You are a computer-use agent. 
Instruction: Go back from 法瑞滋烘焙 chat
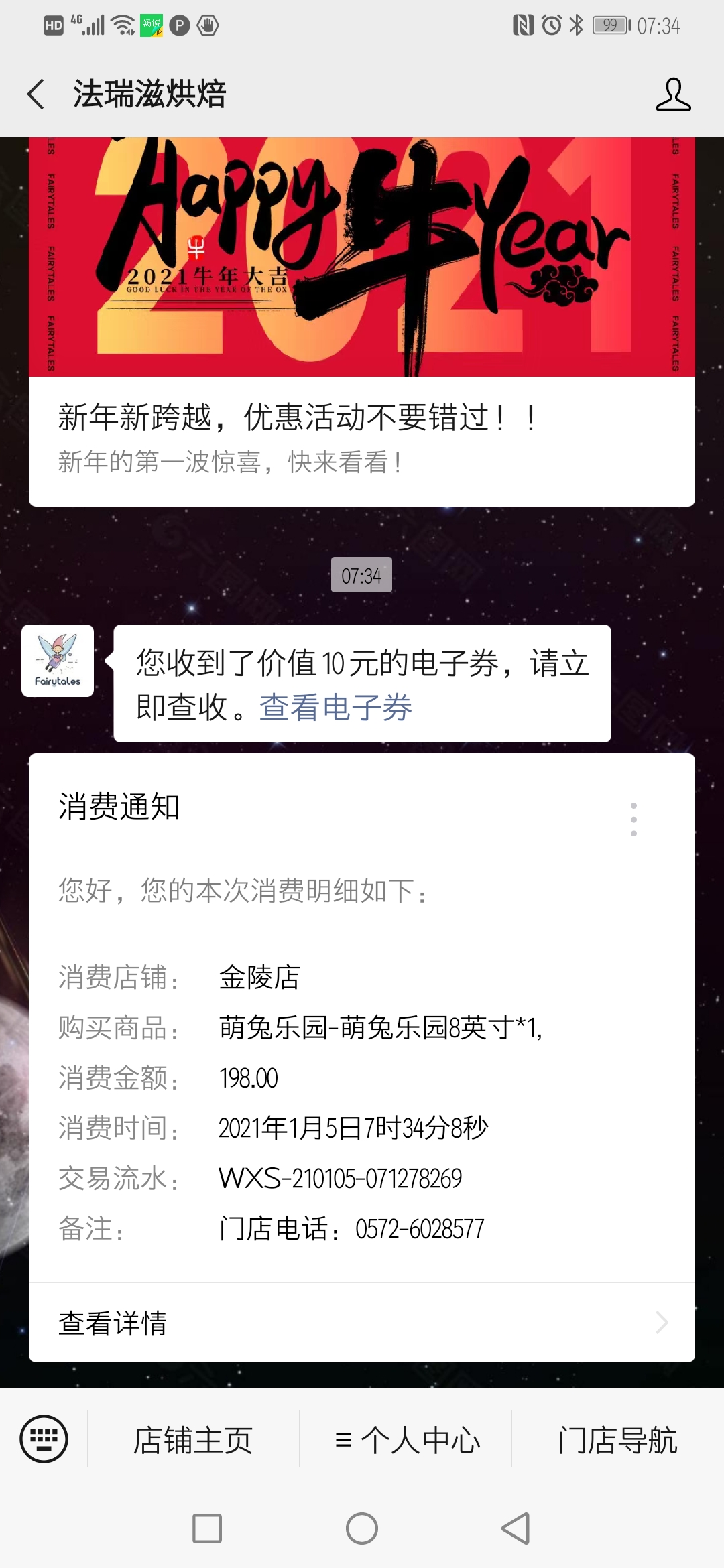tap(36, 94)
